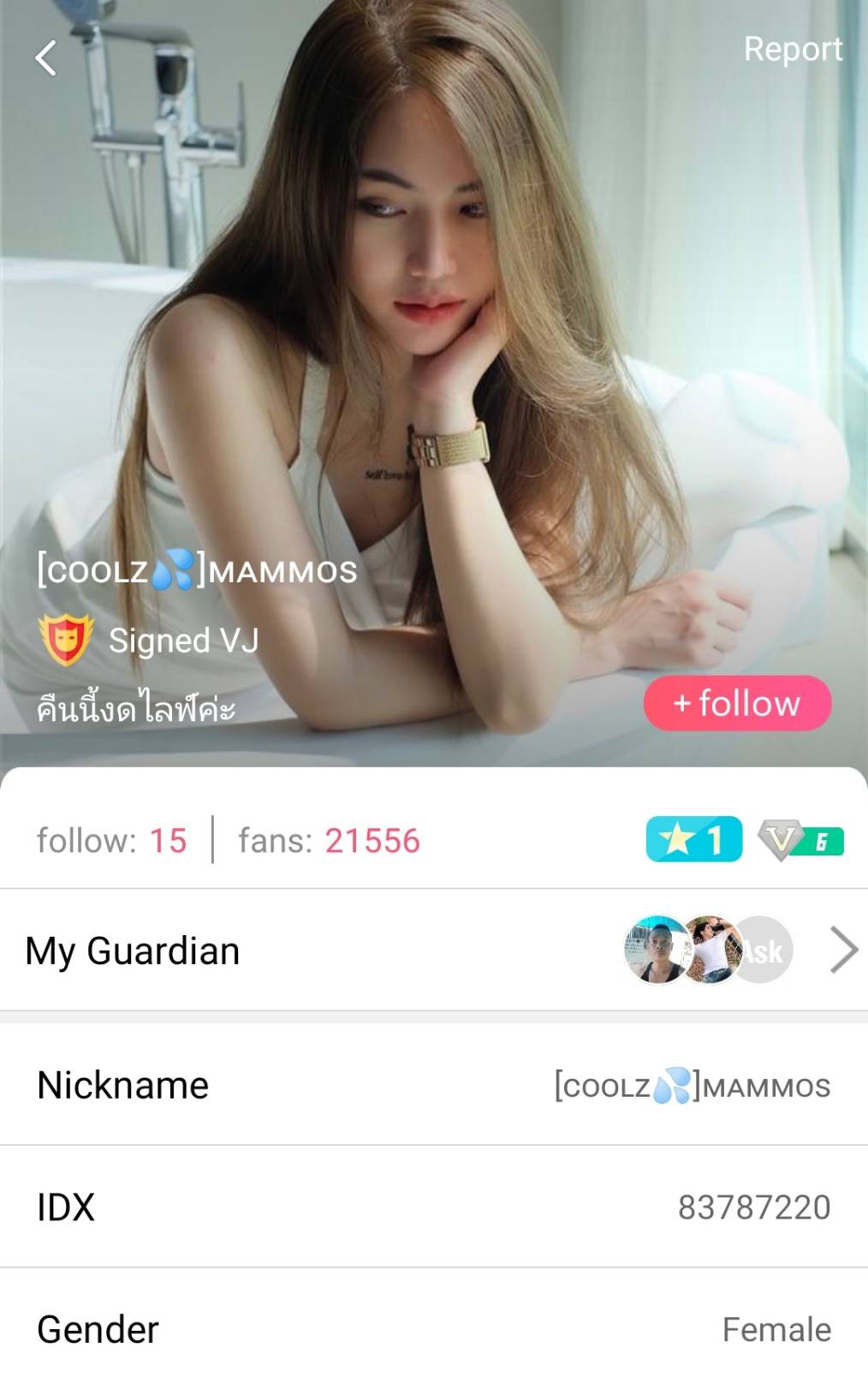Follow [COOLZ]MAMMOS
868x1383 pixels.
click(737, 703)
